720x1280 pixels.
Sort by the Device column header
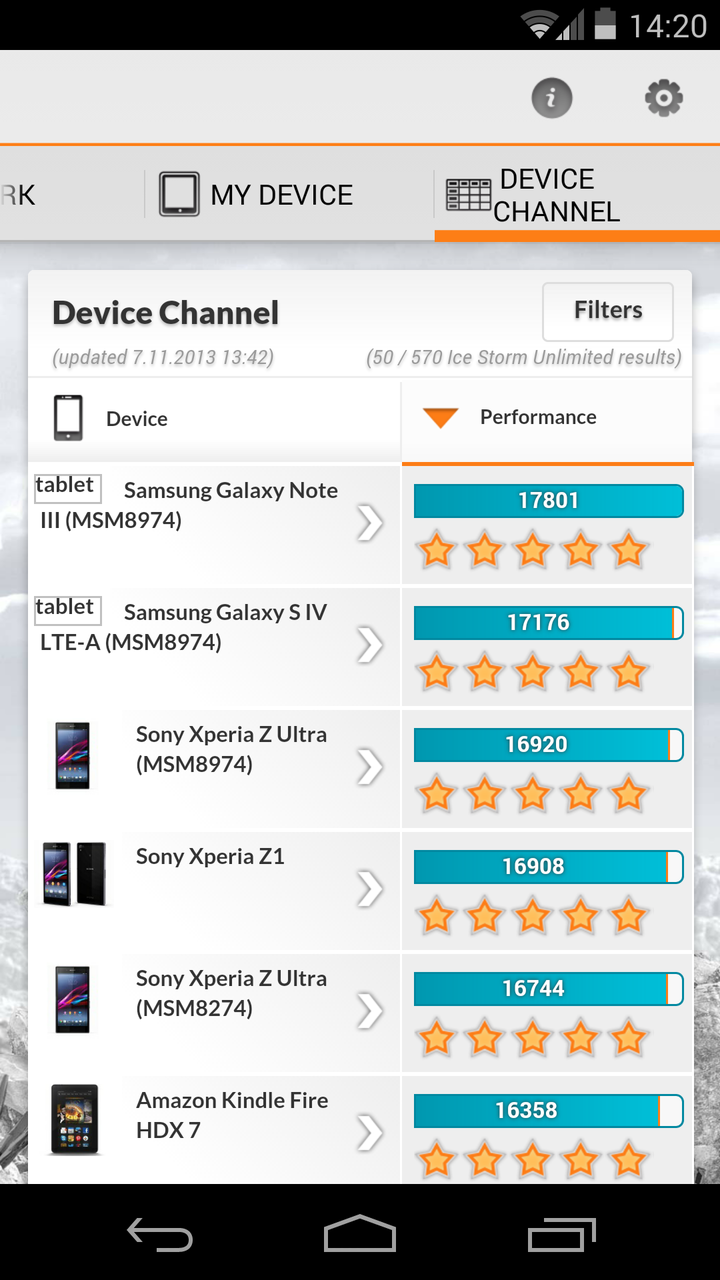[x=215, y=419]
